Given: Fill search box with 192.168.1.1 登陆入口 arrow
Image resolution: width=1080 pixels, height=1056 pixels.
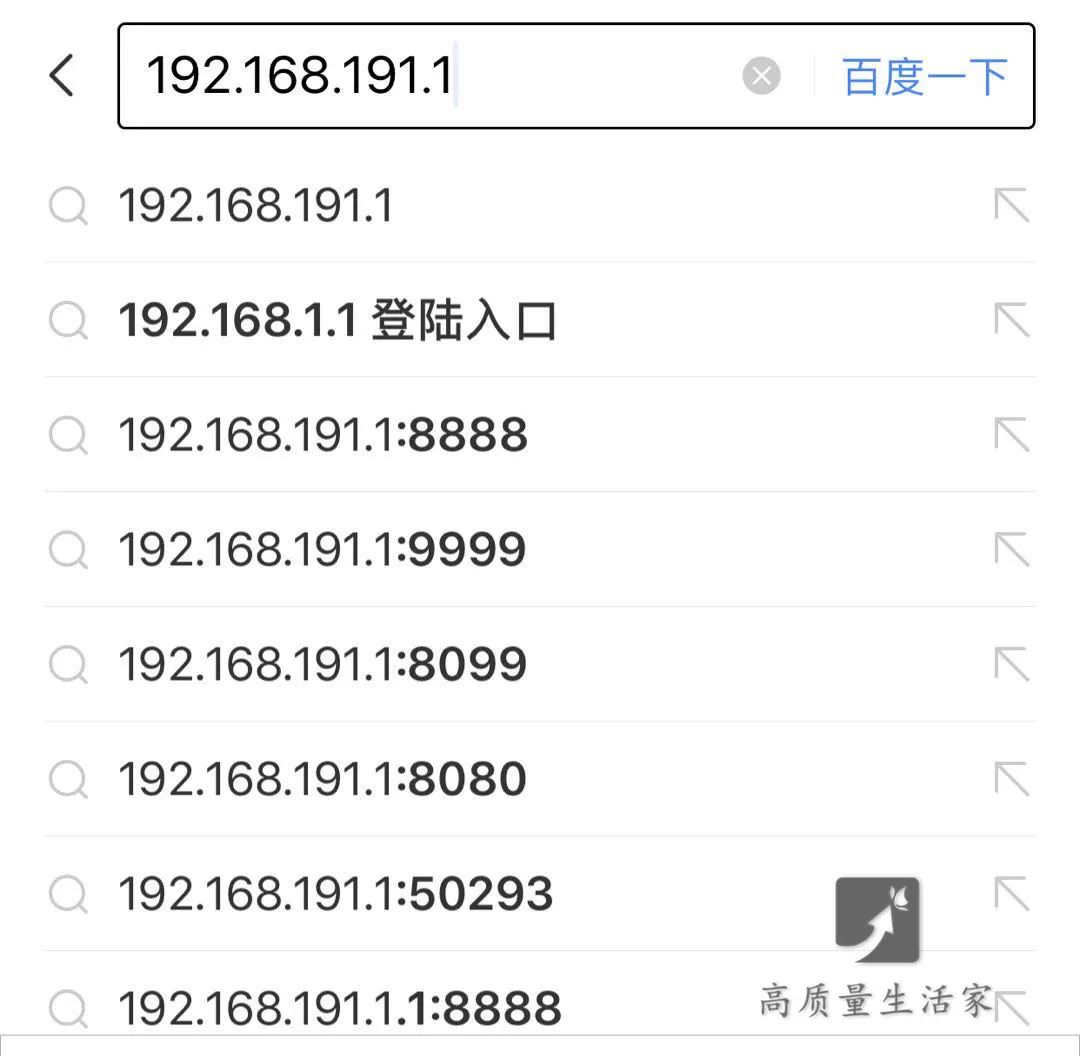Looking at the screenshot, I should (x=1011, y=321).
